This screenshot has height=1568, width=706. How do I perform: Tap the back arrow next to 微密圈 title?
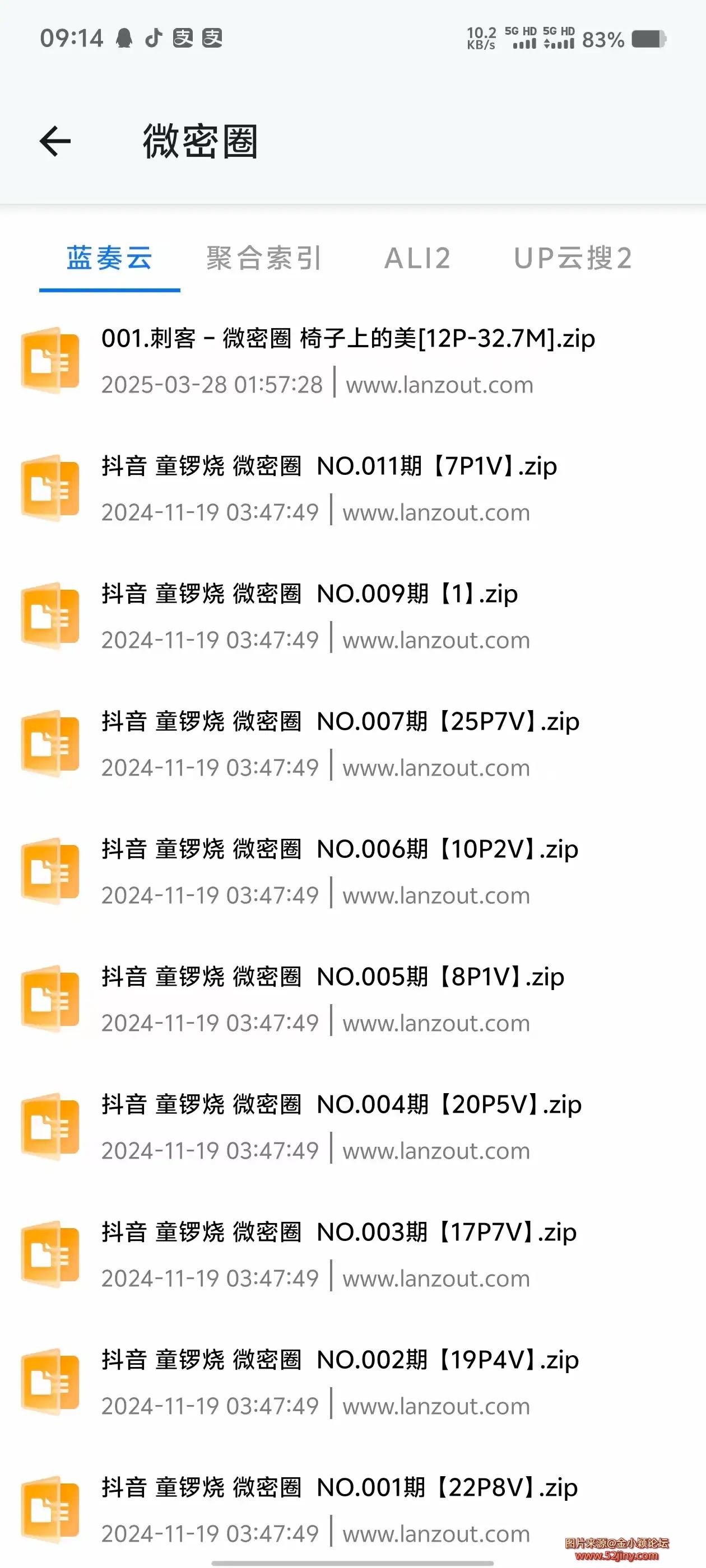(54, 141)
